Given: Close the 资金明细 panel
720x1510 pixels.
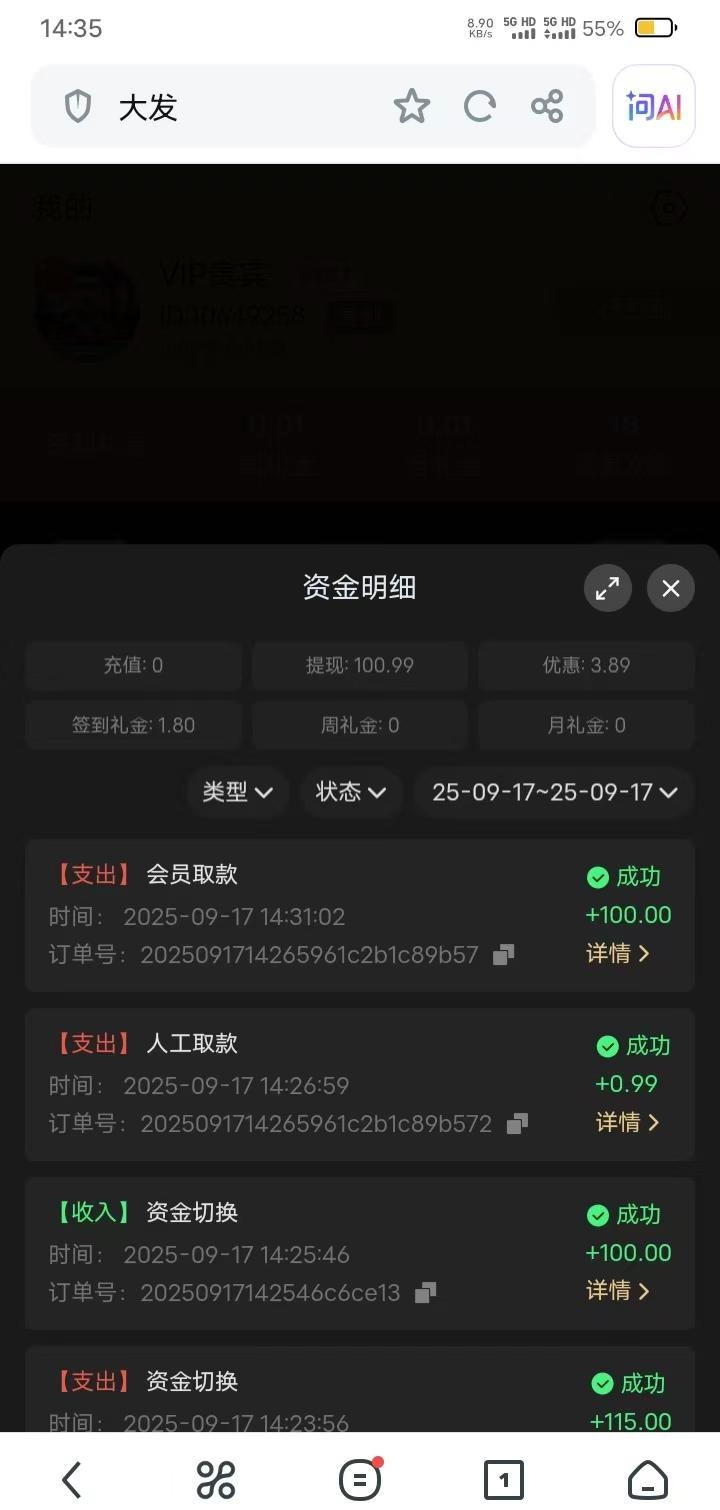Looking at the screenshot, I should pos(670,589).
